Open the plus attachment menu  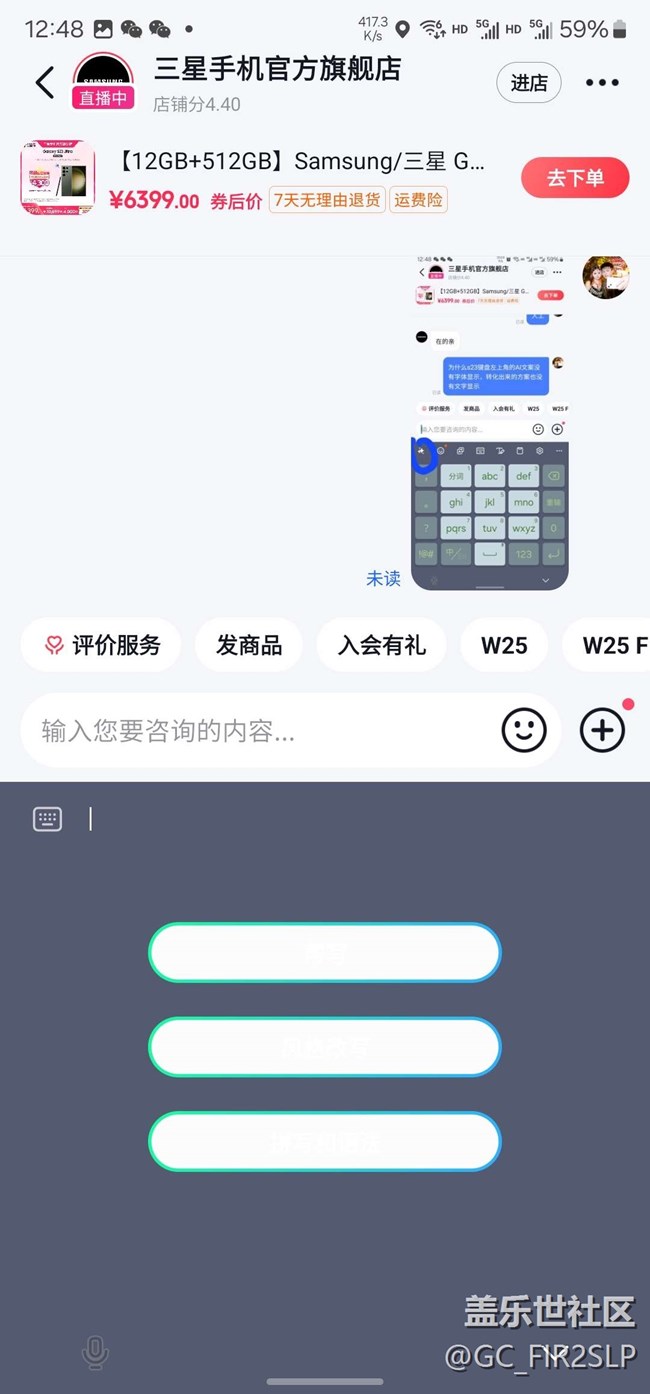click(x=602, y=731)
